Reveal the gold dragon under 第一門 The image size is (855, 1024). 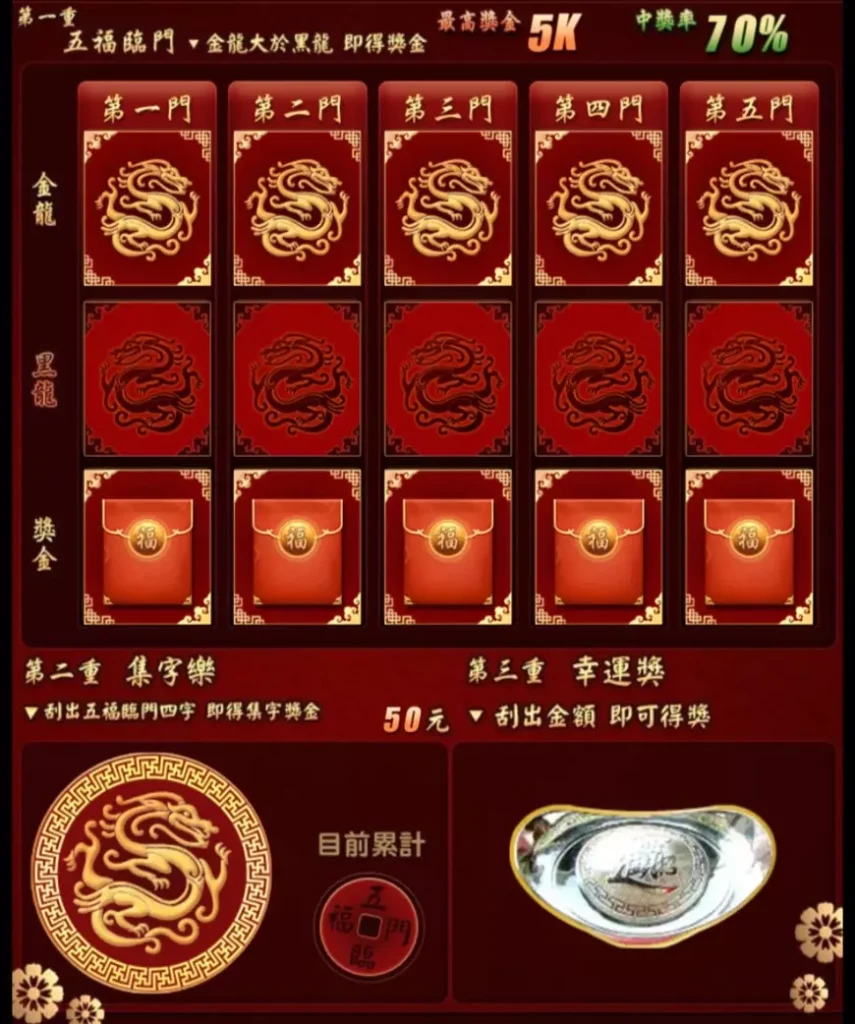(147, 208)
